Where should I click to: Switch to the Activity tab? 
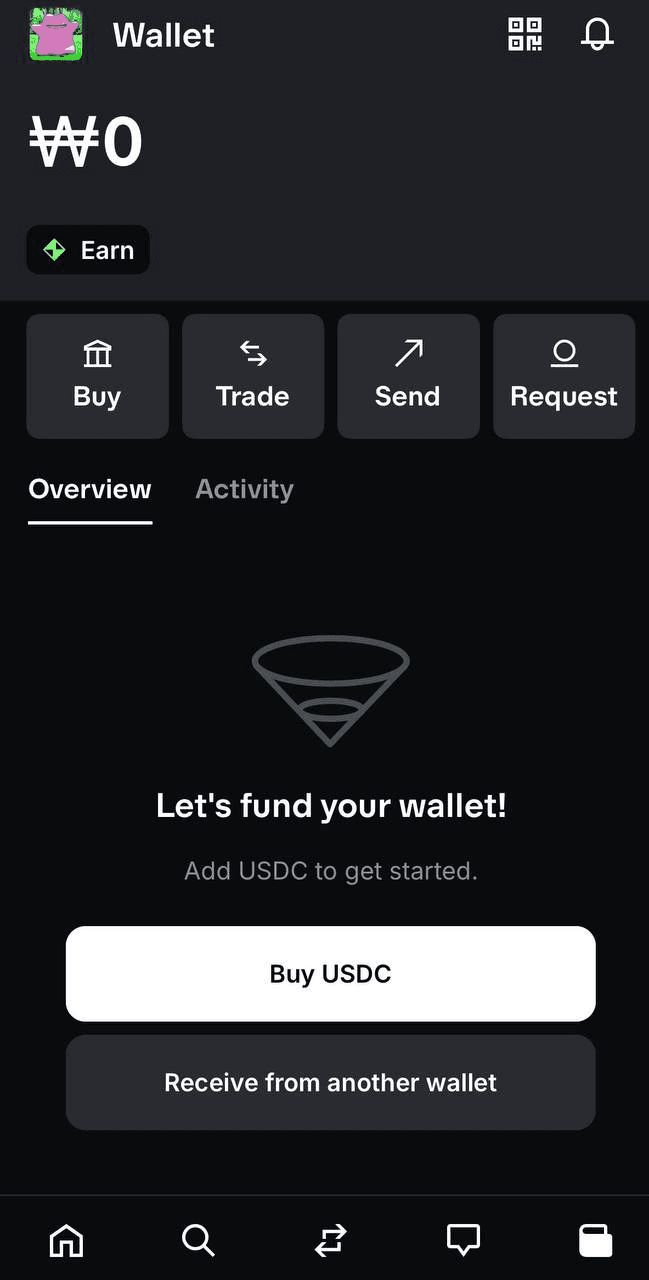point(244,489)
